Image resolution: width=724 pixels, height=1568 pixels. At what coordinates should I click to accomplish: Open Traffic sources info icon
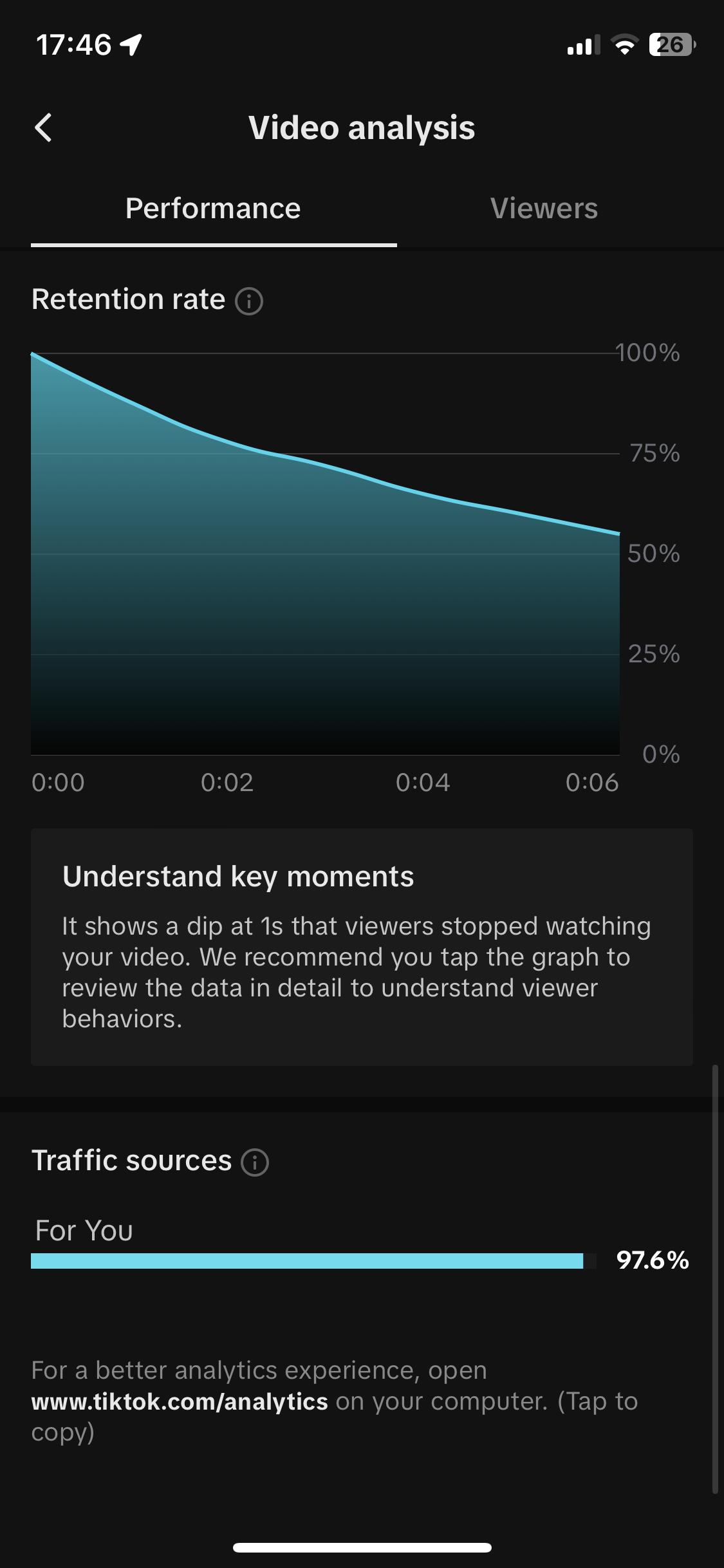[255, 1162]
